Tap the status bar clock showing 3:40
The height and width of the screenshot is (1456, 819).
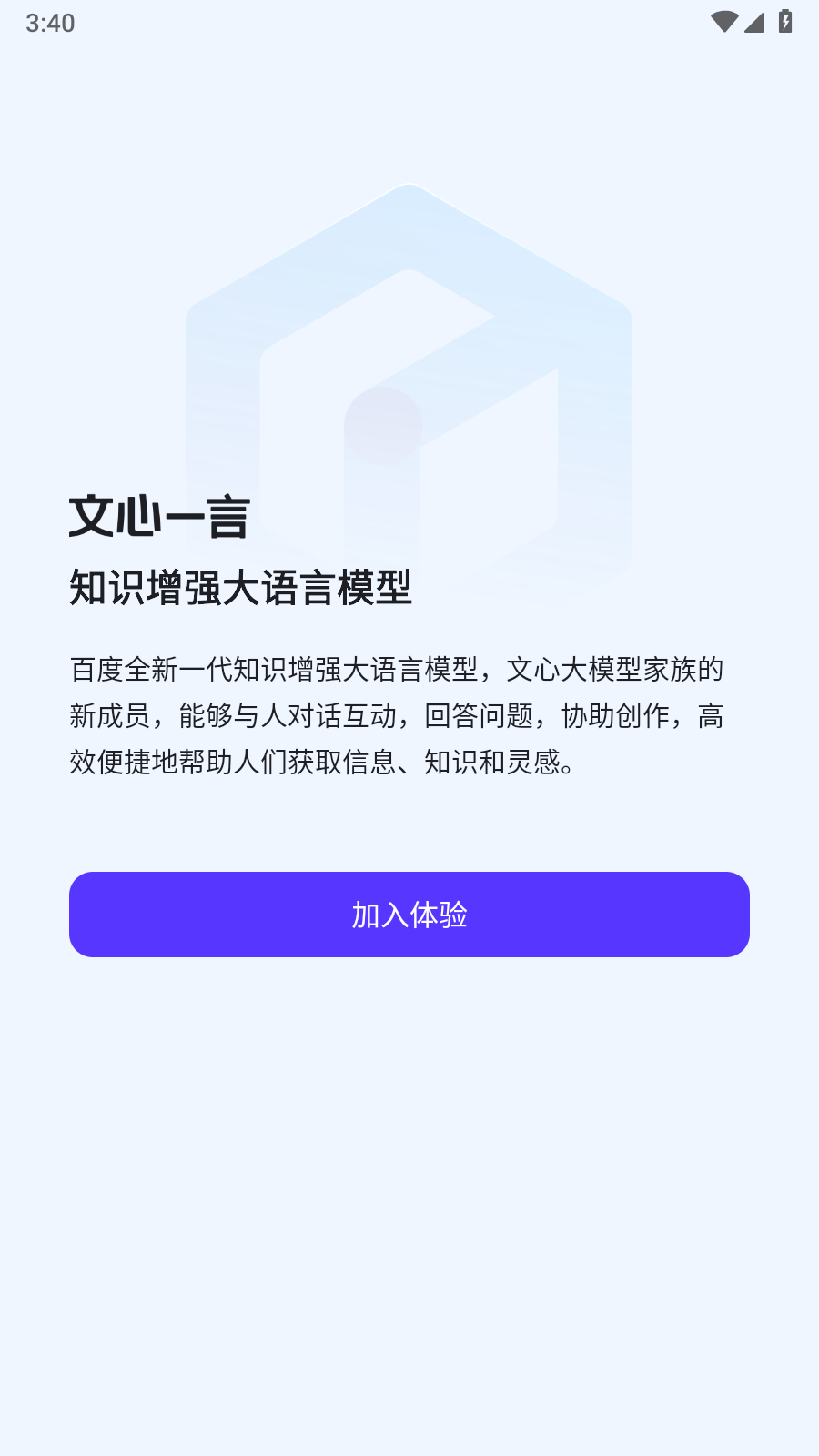(50, 23)
